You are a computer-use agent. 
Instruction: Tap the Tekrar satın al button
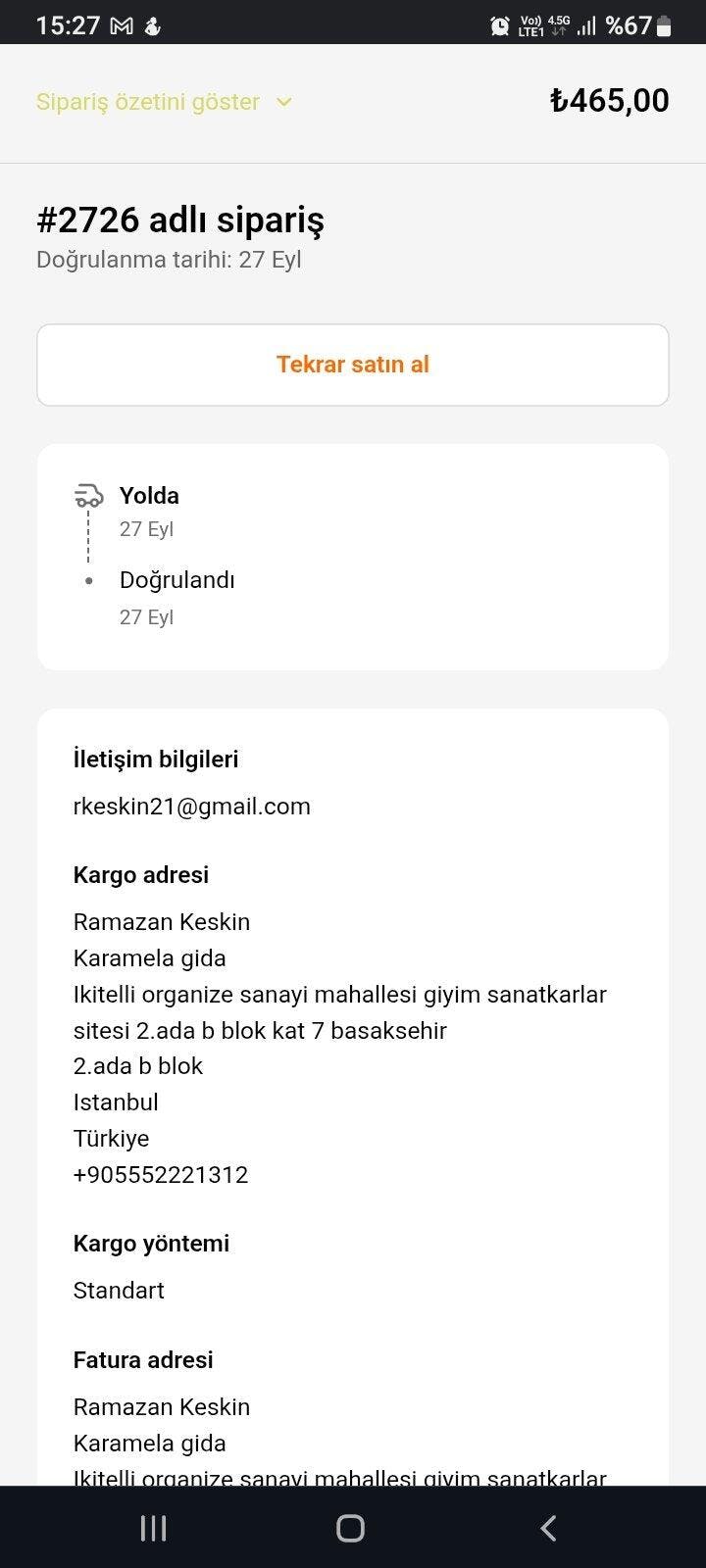[353, 365]
